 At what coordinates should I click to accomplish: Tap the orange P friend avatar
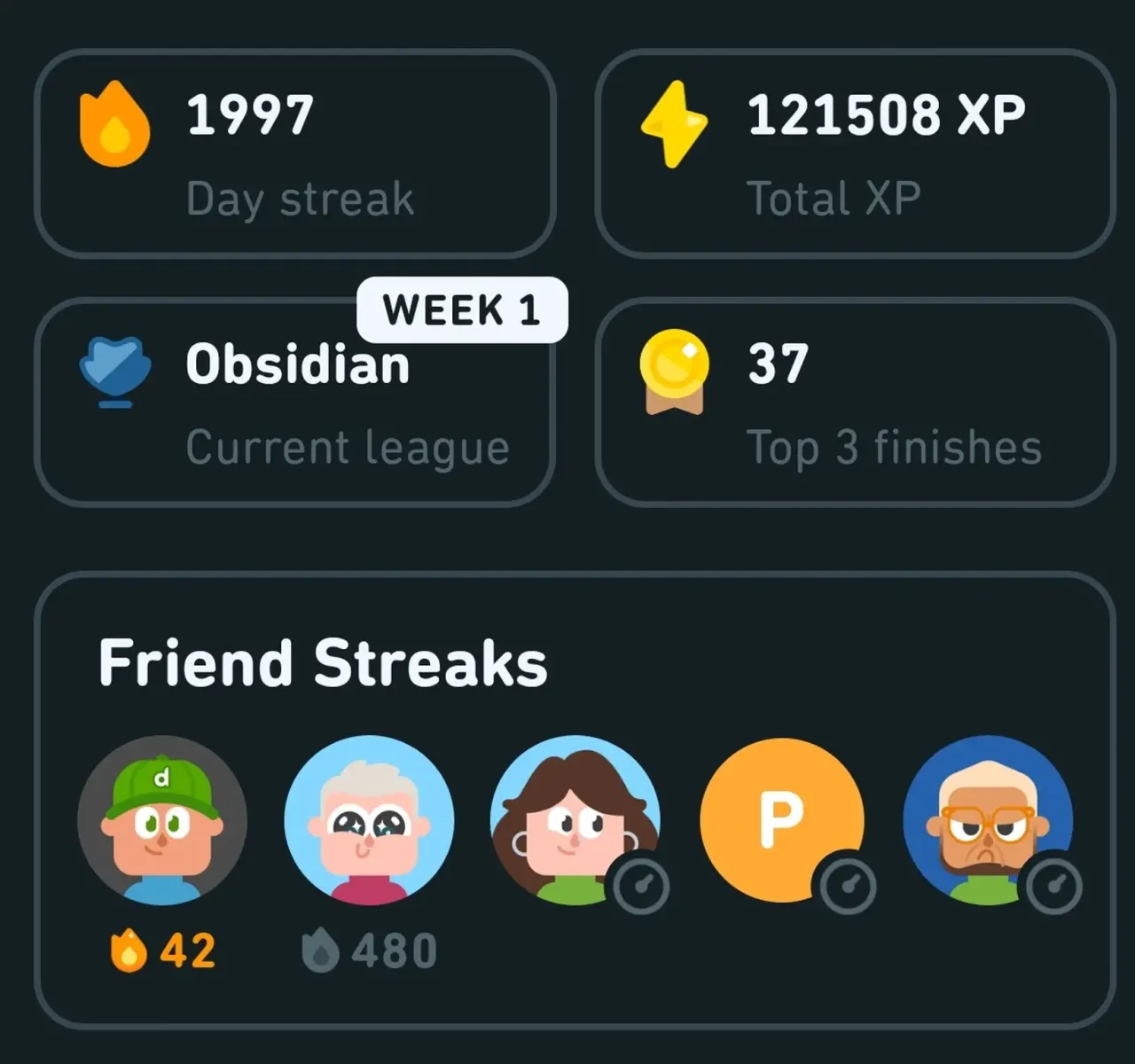(x=781, y=820)
